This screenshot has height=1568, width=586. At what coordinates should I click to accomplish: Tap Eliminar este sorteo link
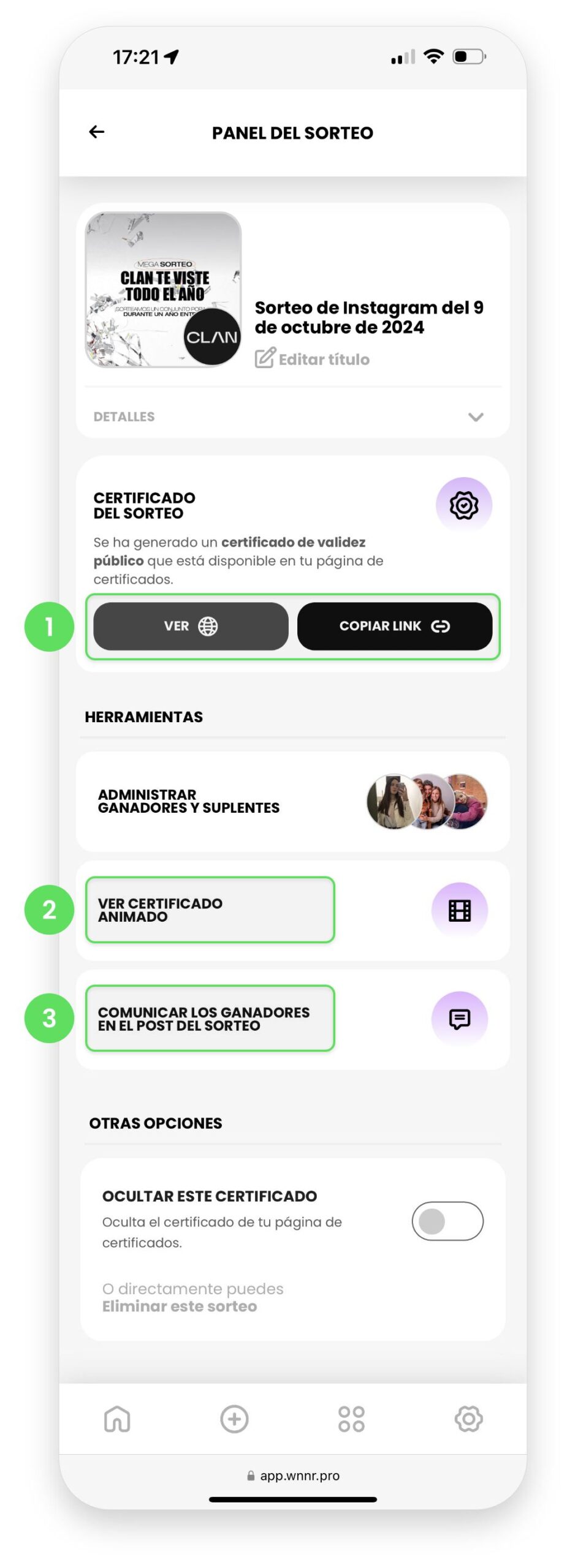180,1306
